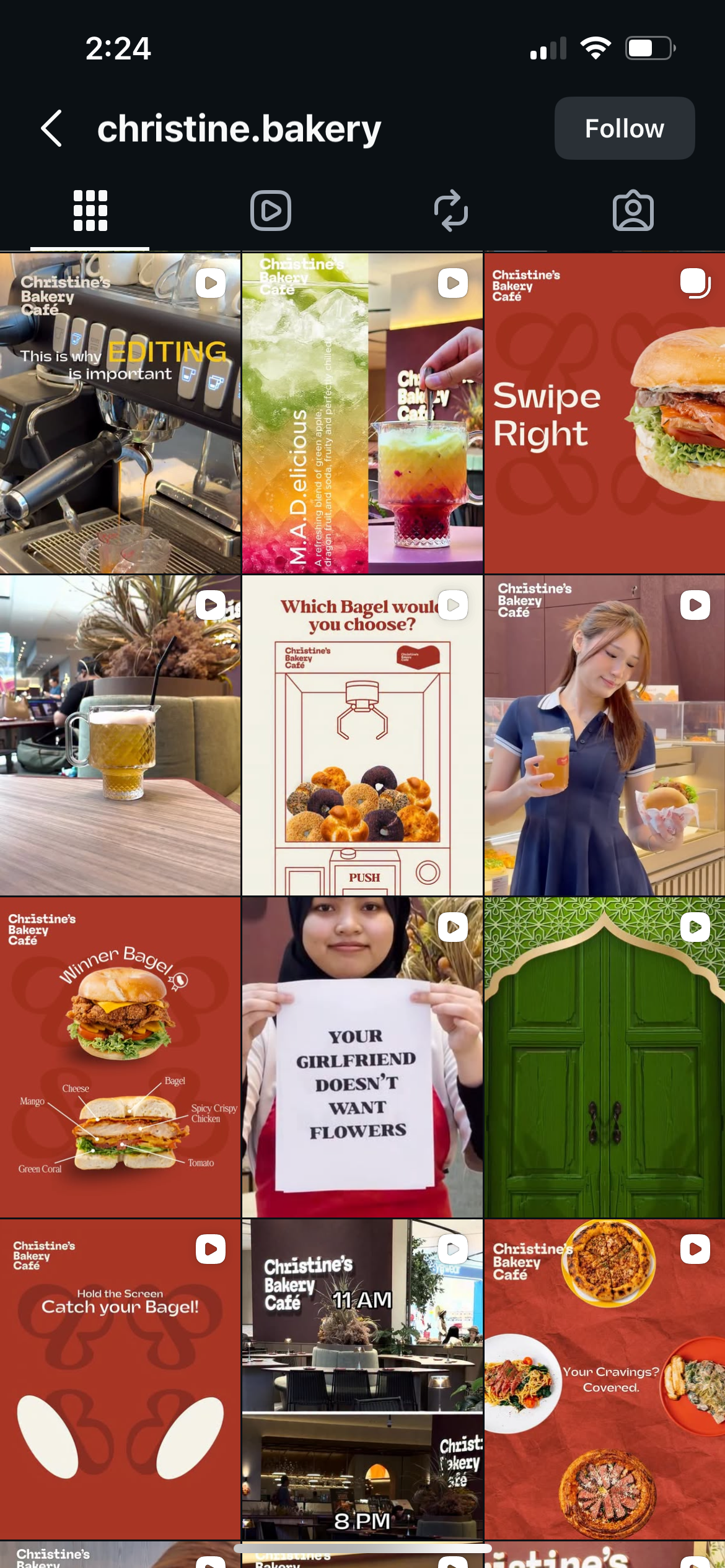725x1568 pixels.
Task: Open the 'Your Cravings? Covered.' reel
Action: [604, 1379]
